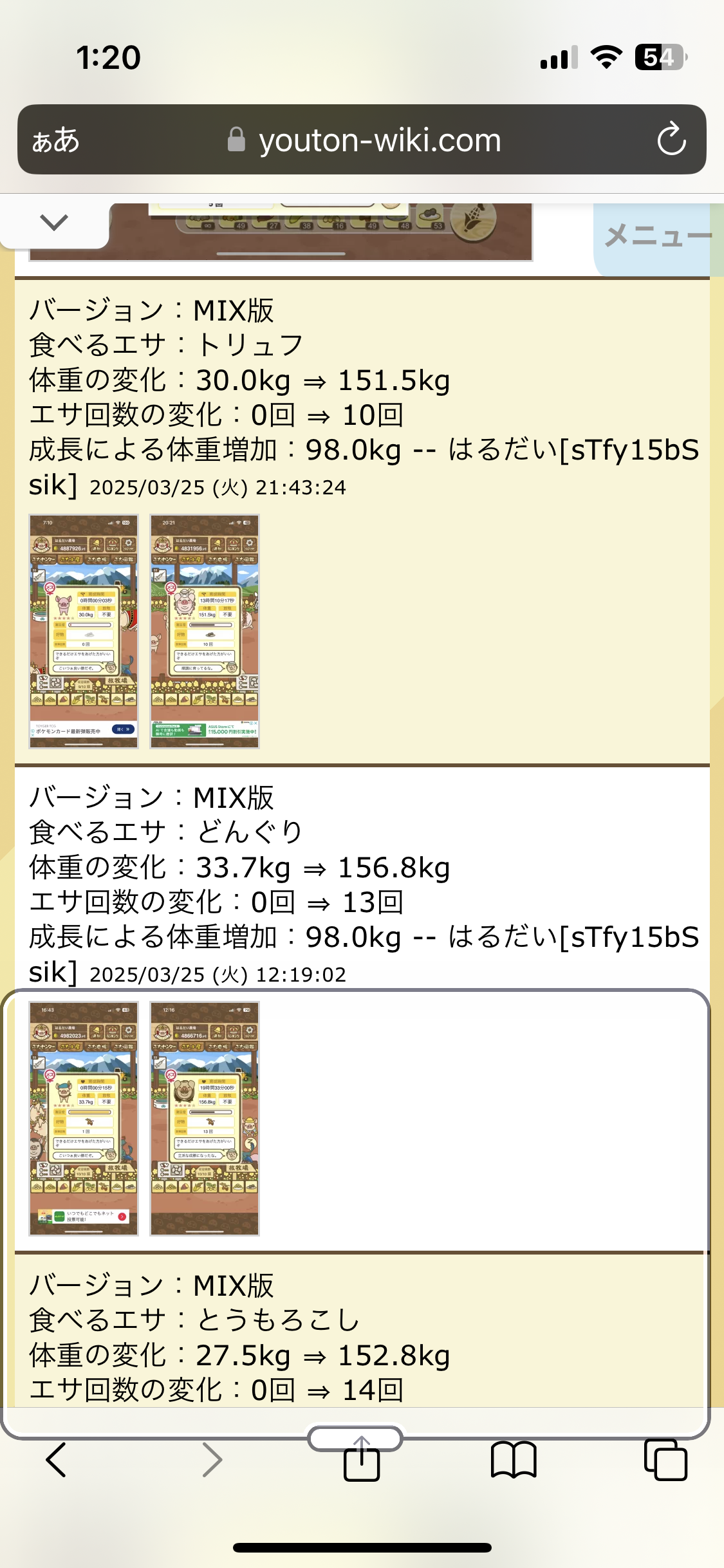Image resolution: width=724 pixels, height=1568 pixels.
Task: Go back to the previous page
Action: pos(56,1460)
